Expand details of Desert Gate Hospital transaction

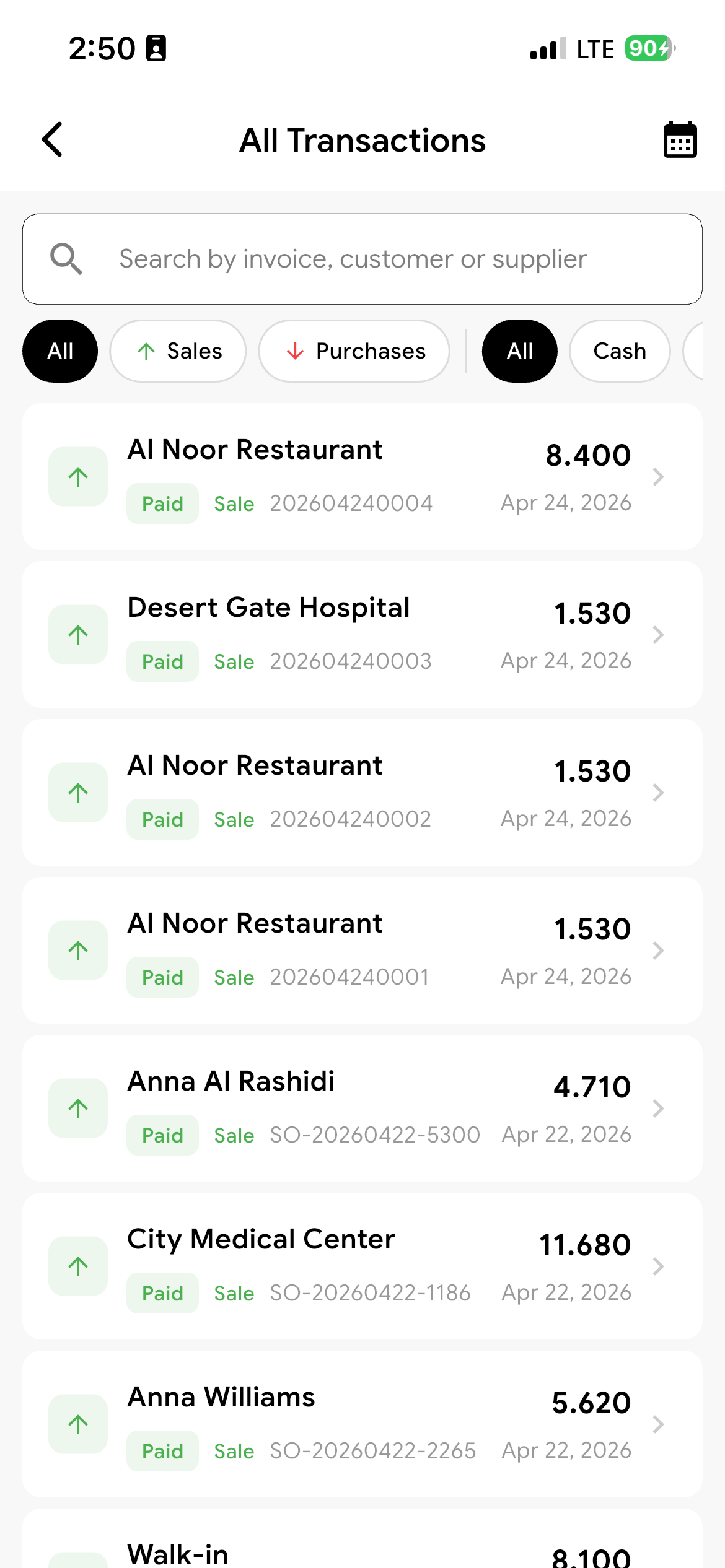click(x=657, y=634)
